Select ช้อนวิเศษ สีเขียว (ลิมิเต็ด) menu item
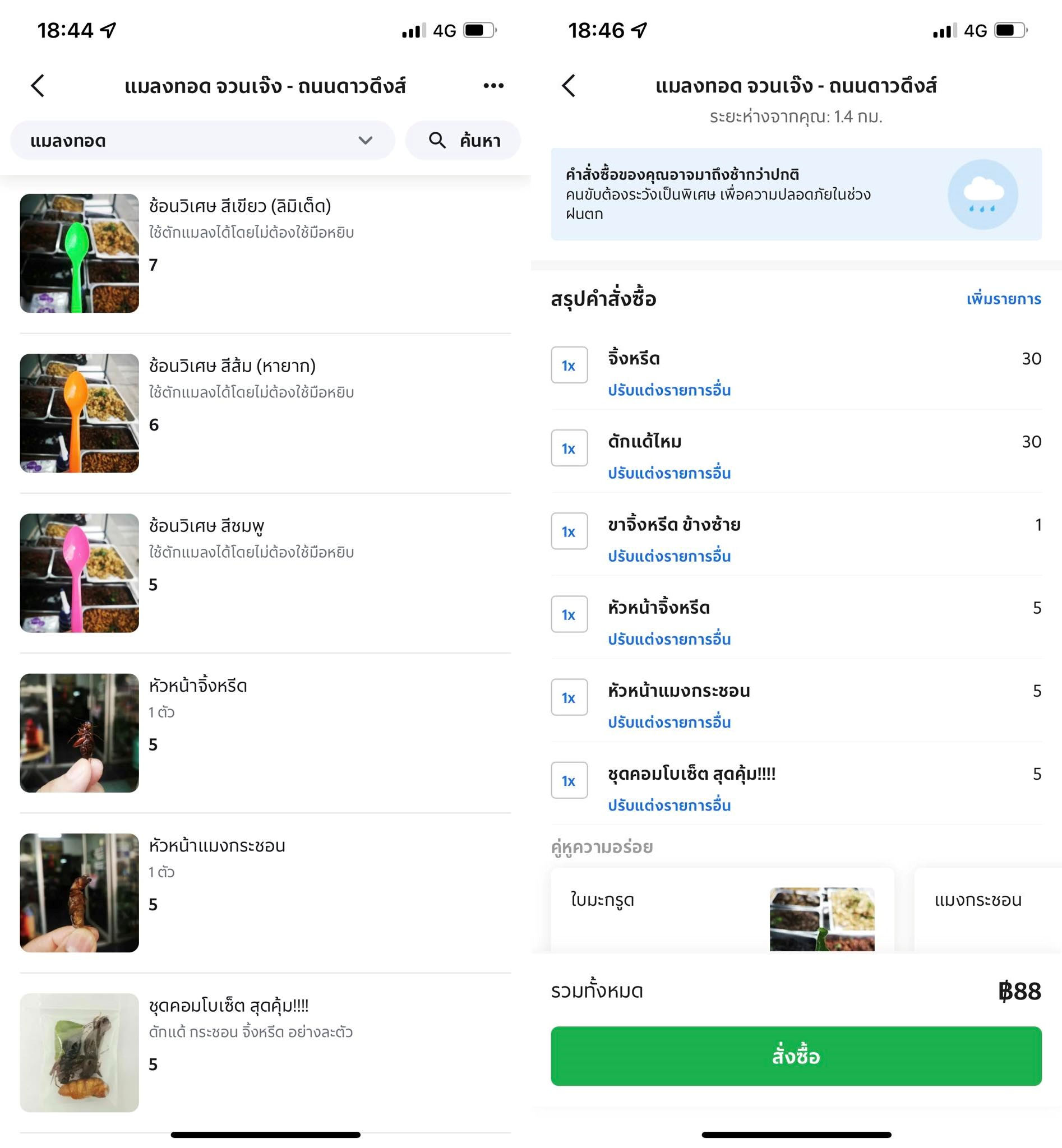The width and height of the screenshot is (1062, 1148). [264, 253]
